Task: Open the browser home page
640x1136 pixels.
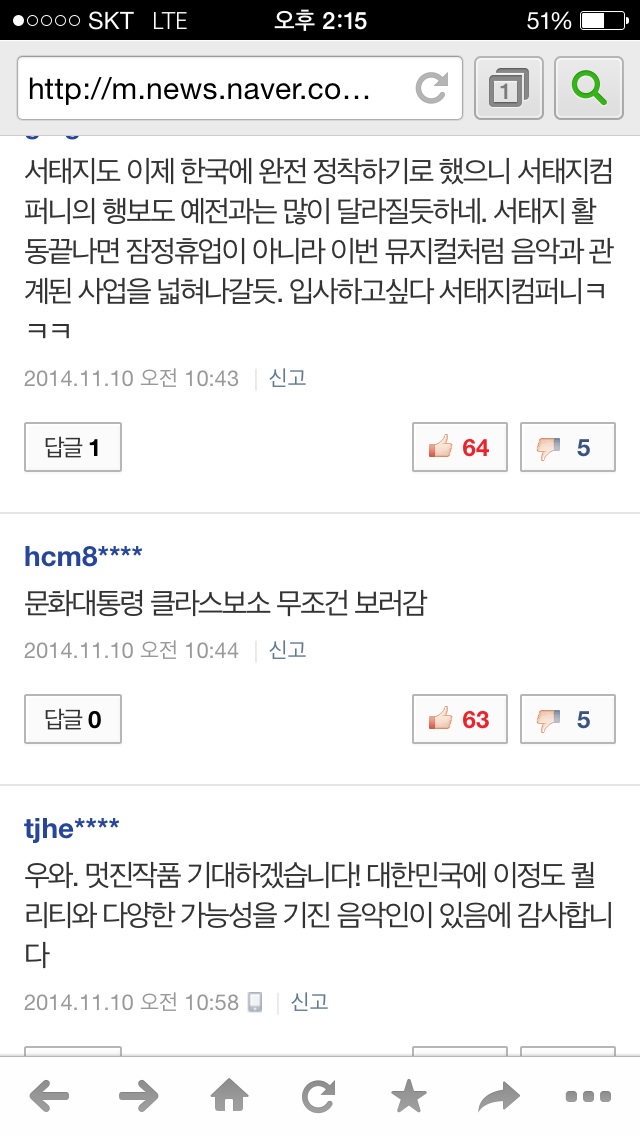Action: coord(229,1096)
